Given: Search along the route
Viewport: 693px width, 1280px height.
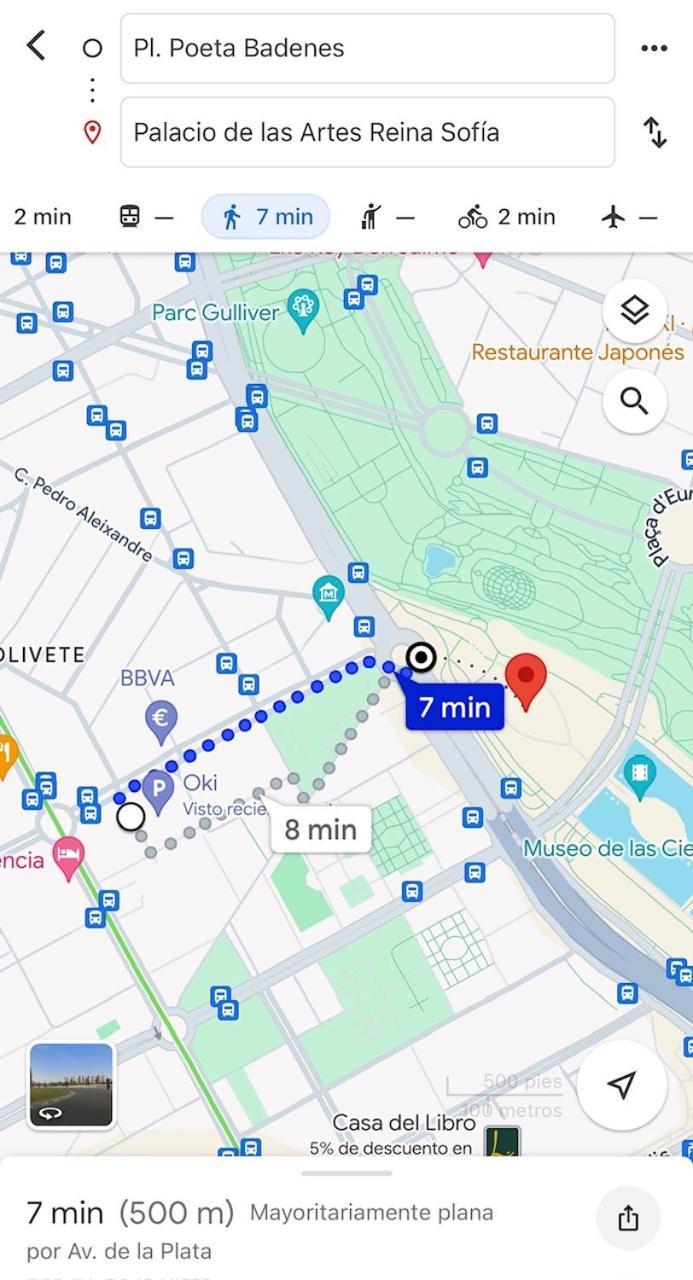Looking at the screenshot, I should pyautogui.click(x=634, y=401).
